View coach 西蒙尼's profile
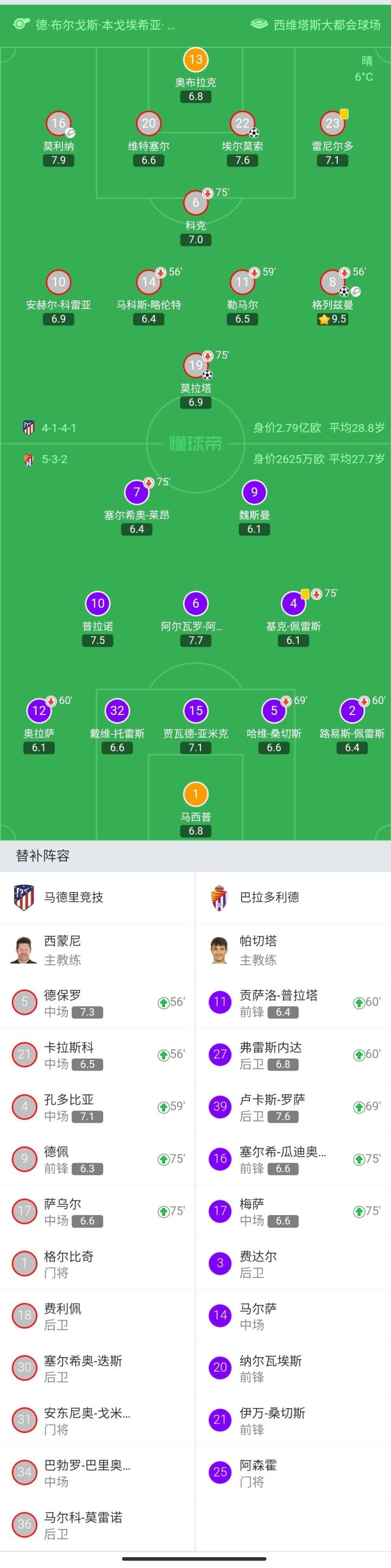 pos(61,950)
